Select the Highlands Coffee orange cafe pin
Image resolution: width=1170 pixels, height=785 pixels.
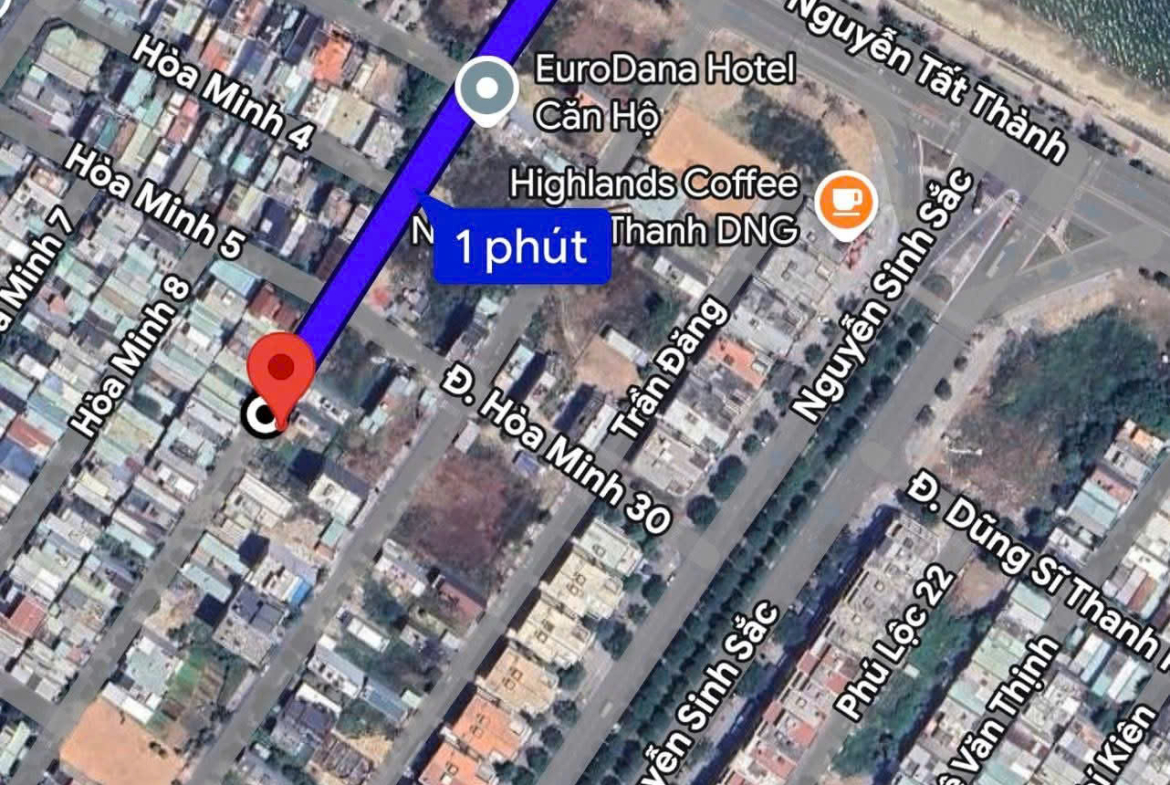pyautogui.click(x=845, y=203)
